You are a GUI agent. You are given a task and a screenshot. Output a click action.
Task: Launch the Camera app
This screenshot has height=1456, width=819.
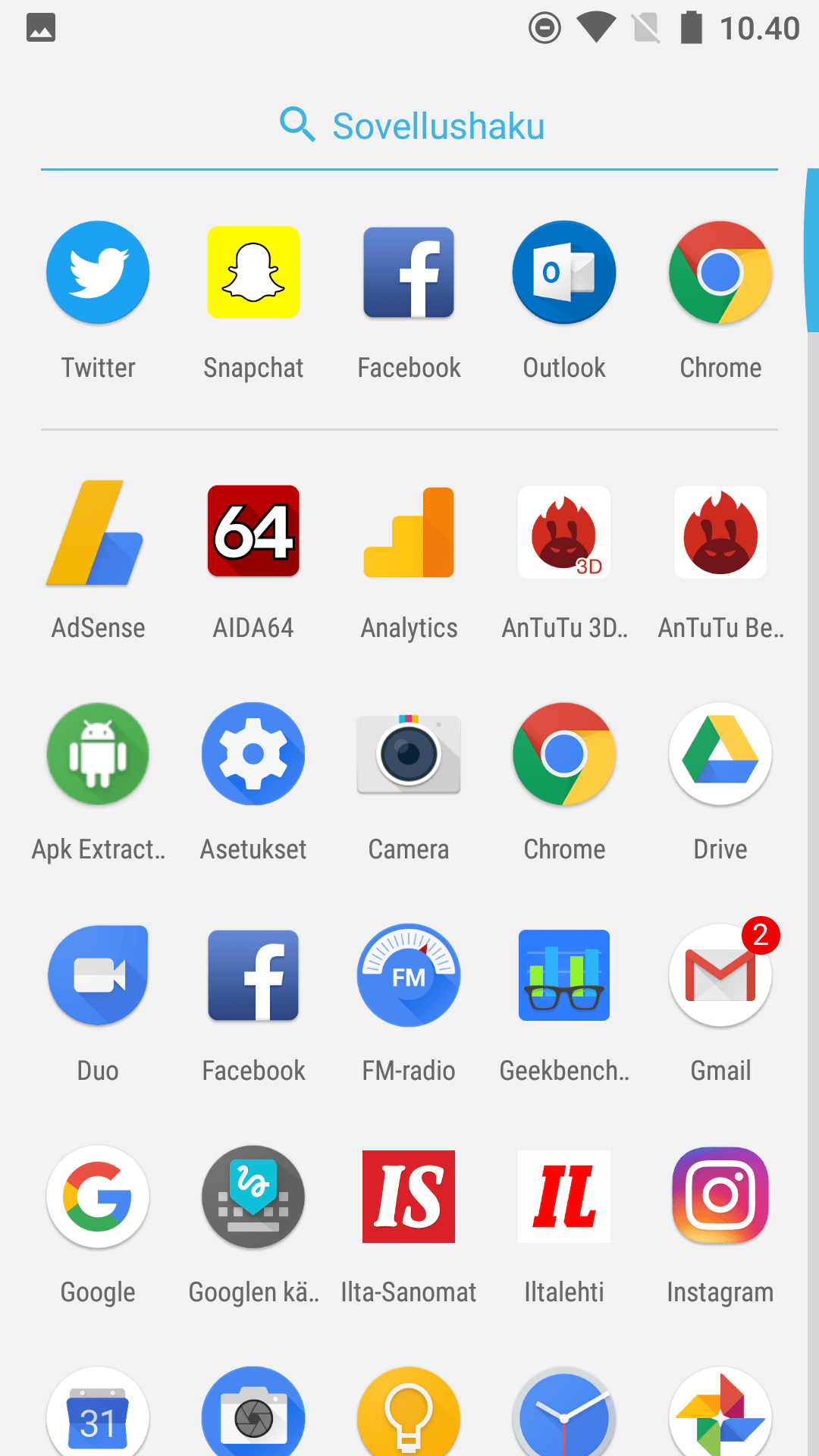click(409, 755)
